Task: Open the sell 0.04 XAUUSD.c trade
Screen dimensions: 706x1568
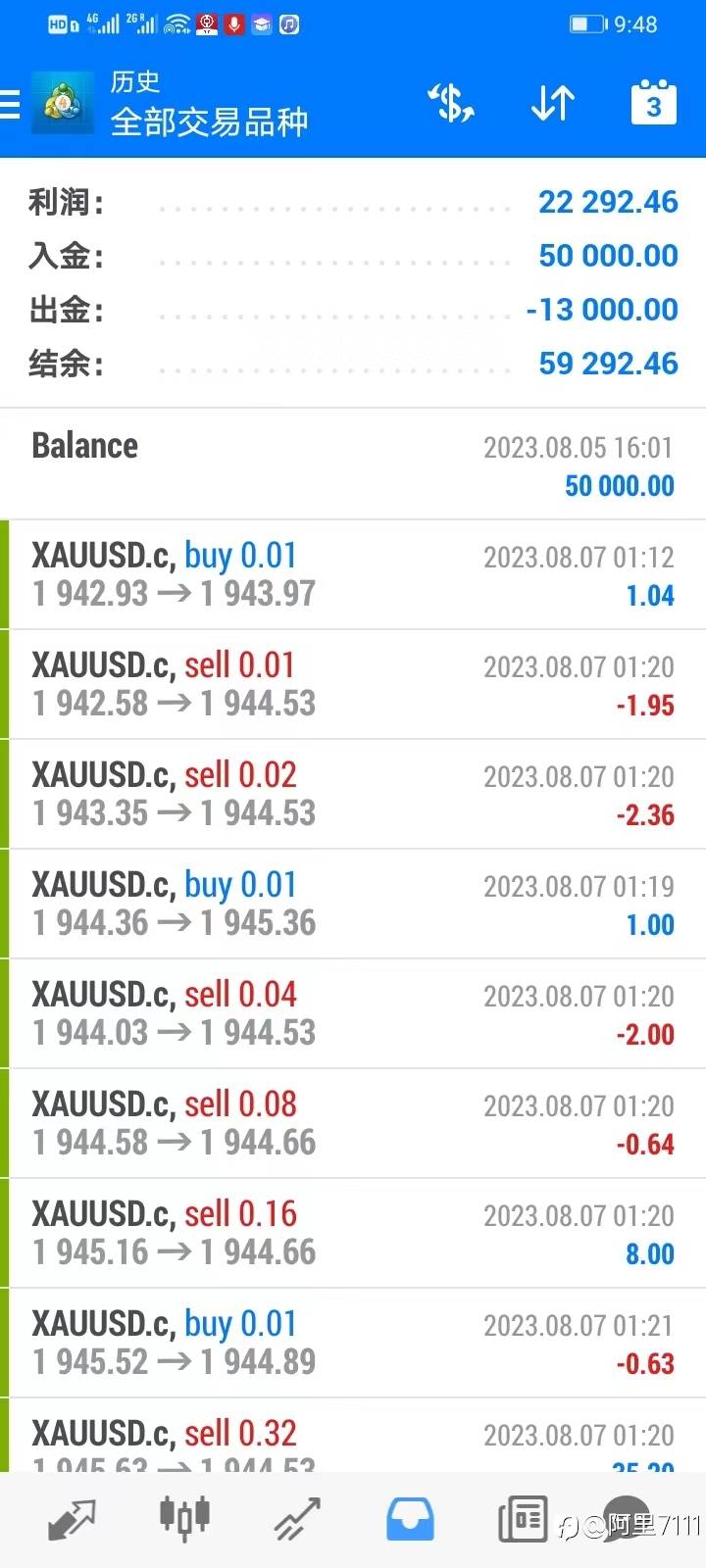Action: (353, 1013)
